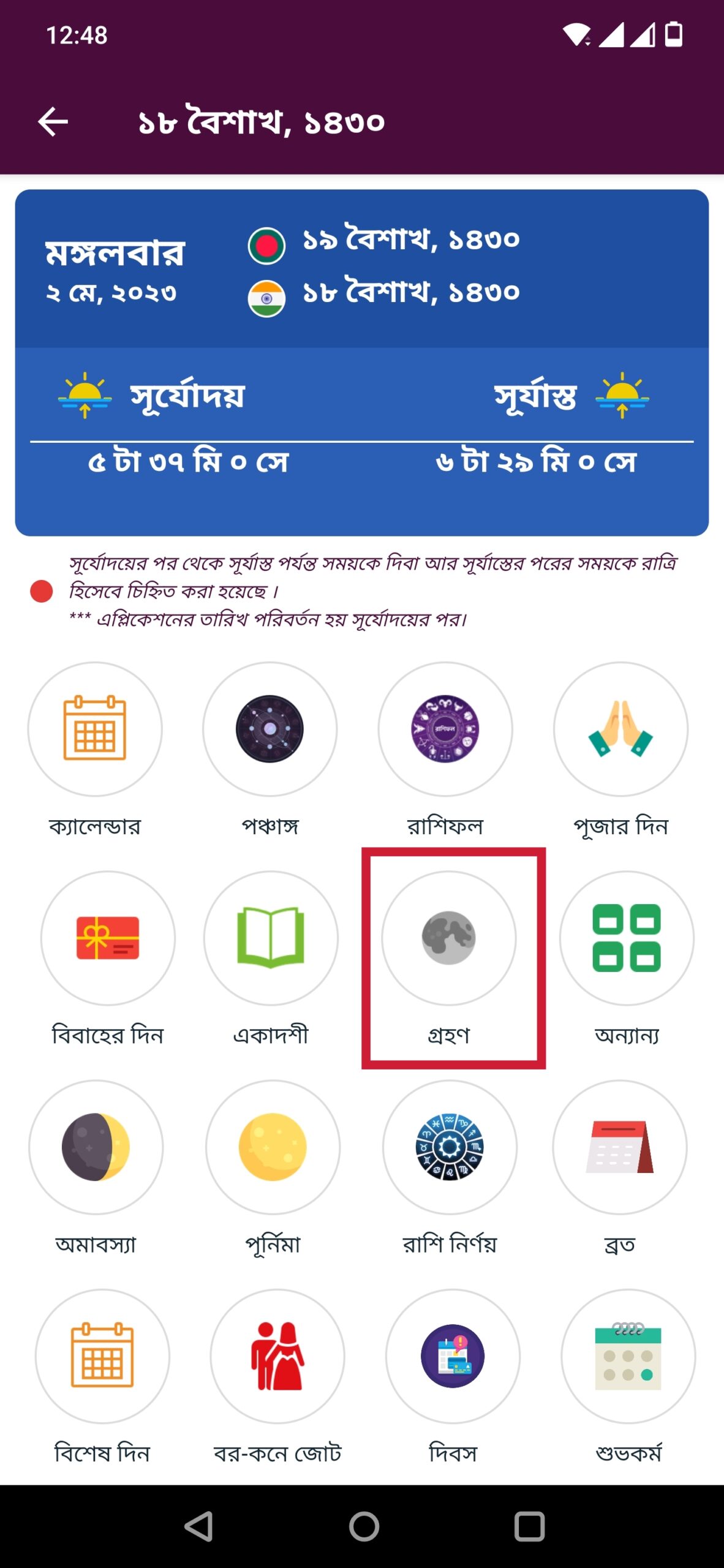Open the ক্যালেন্ডার section

coord(95,729)
